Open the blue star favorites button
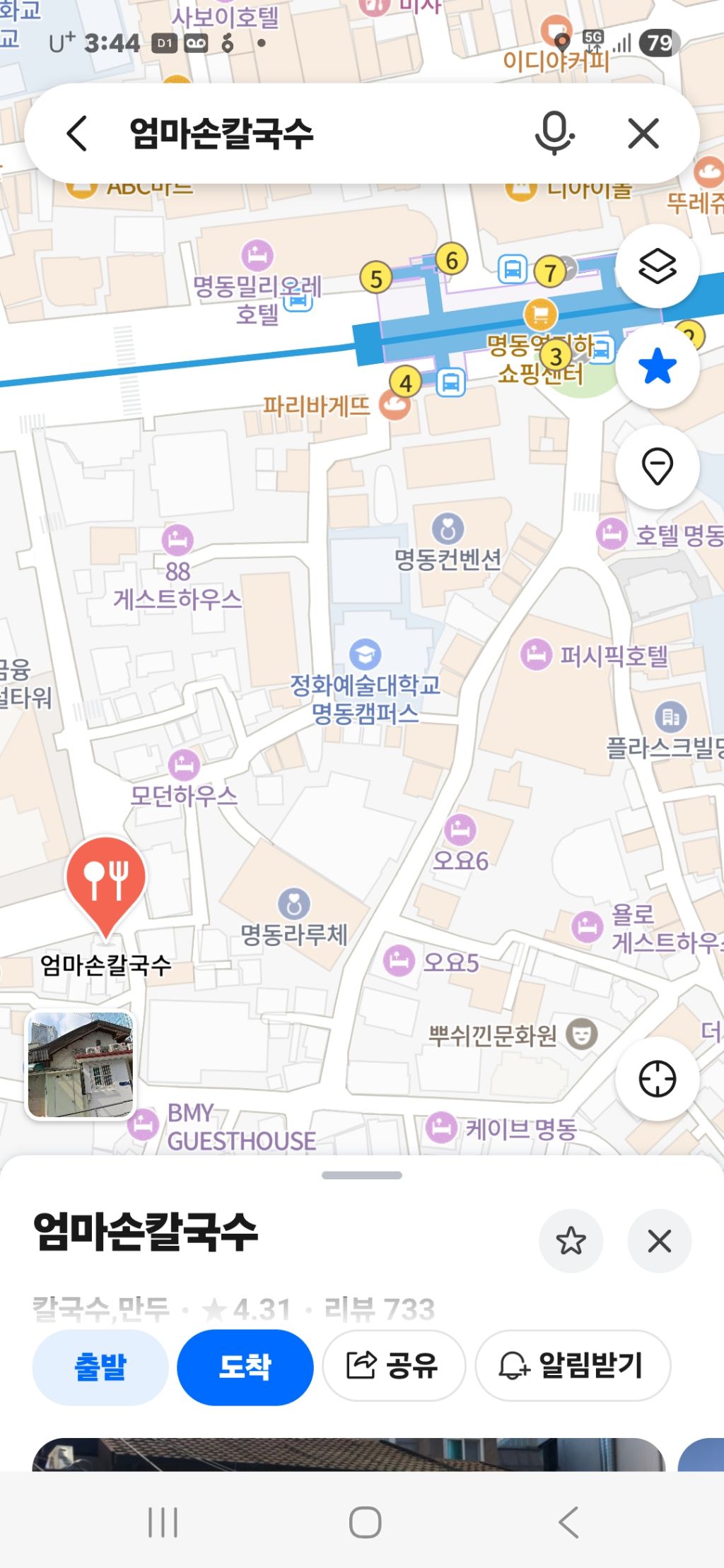724x1568 pixels. pyautogui.click(x=658, y=366)
